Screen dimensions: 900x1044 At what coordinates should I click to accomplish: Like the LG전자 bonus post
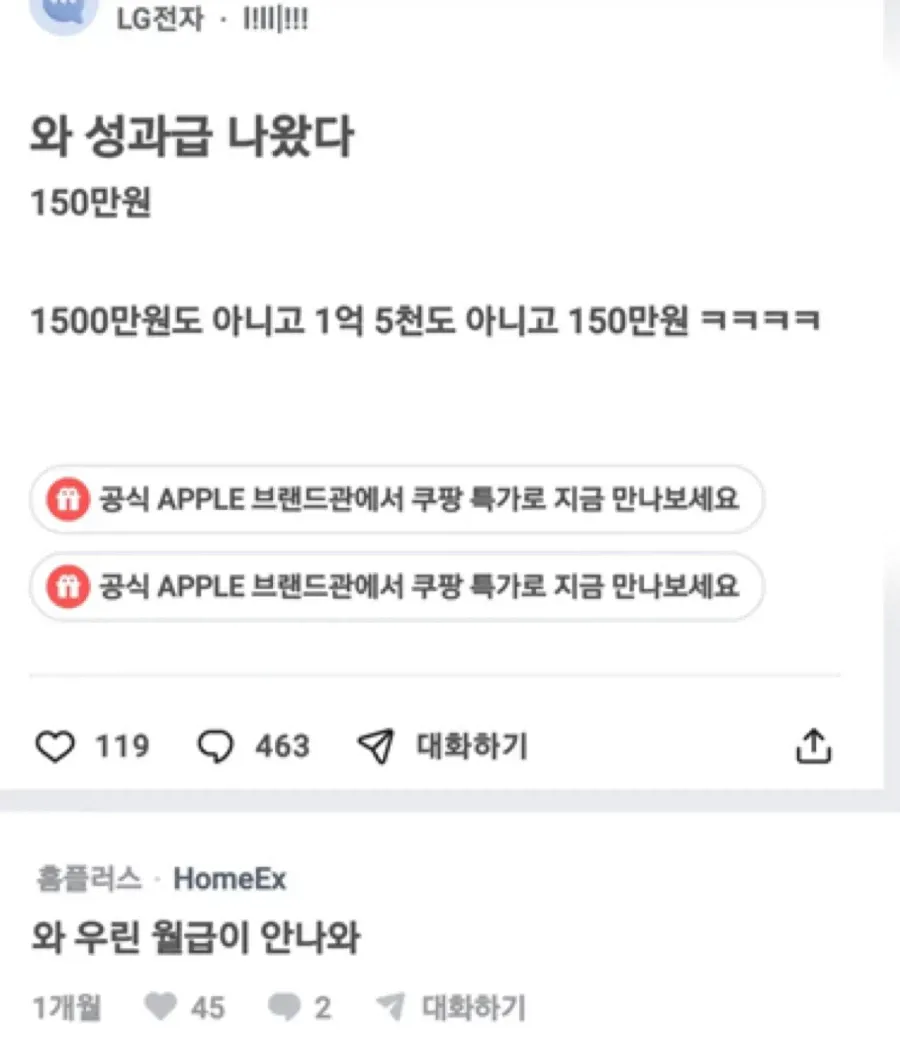click(x=55, y=746)
